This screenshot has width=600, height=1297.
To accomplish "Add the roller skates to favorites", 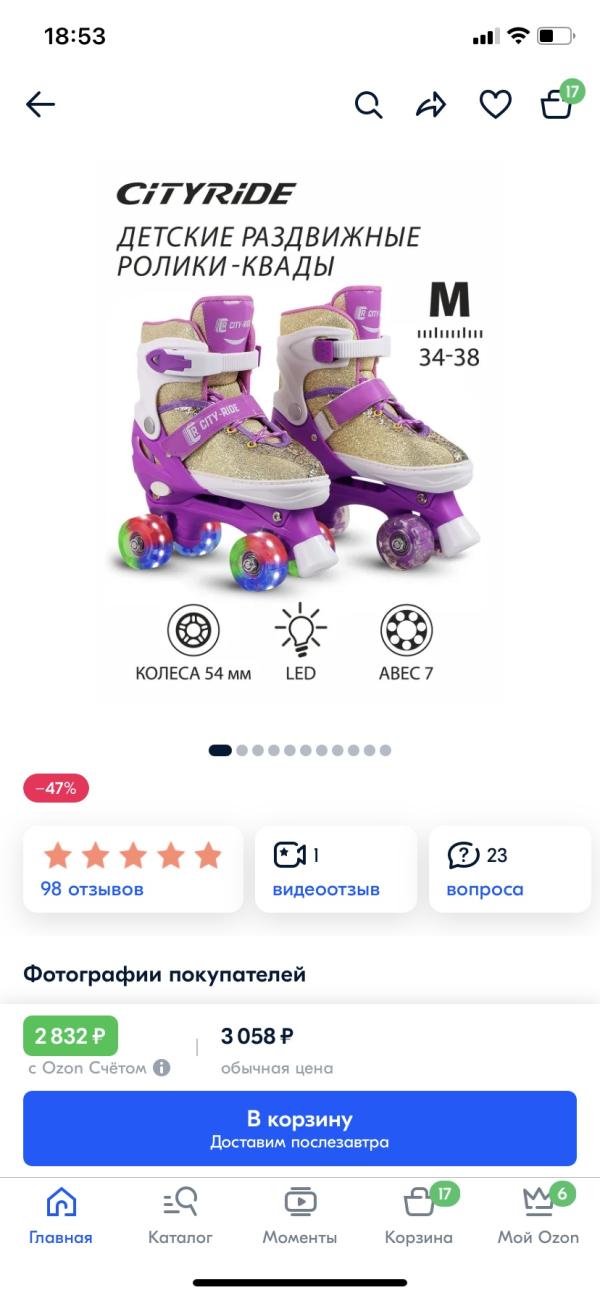I will click(x=495, y=104).
